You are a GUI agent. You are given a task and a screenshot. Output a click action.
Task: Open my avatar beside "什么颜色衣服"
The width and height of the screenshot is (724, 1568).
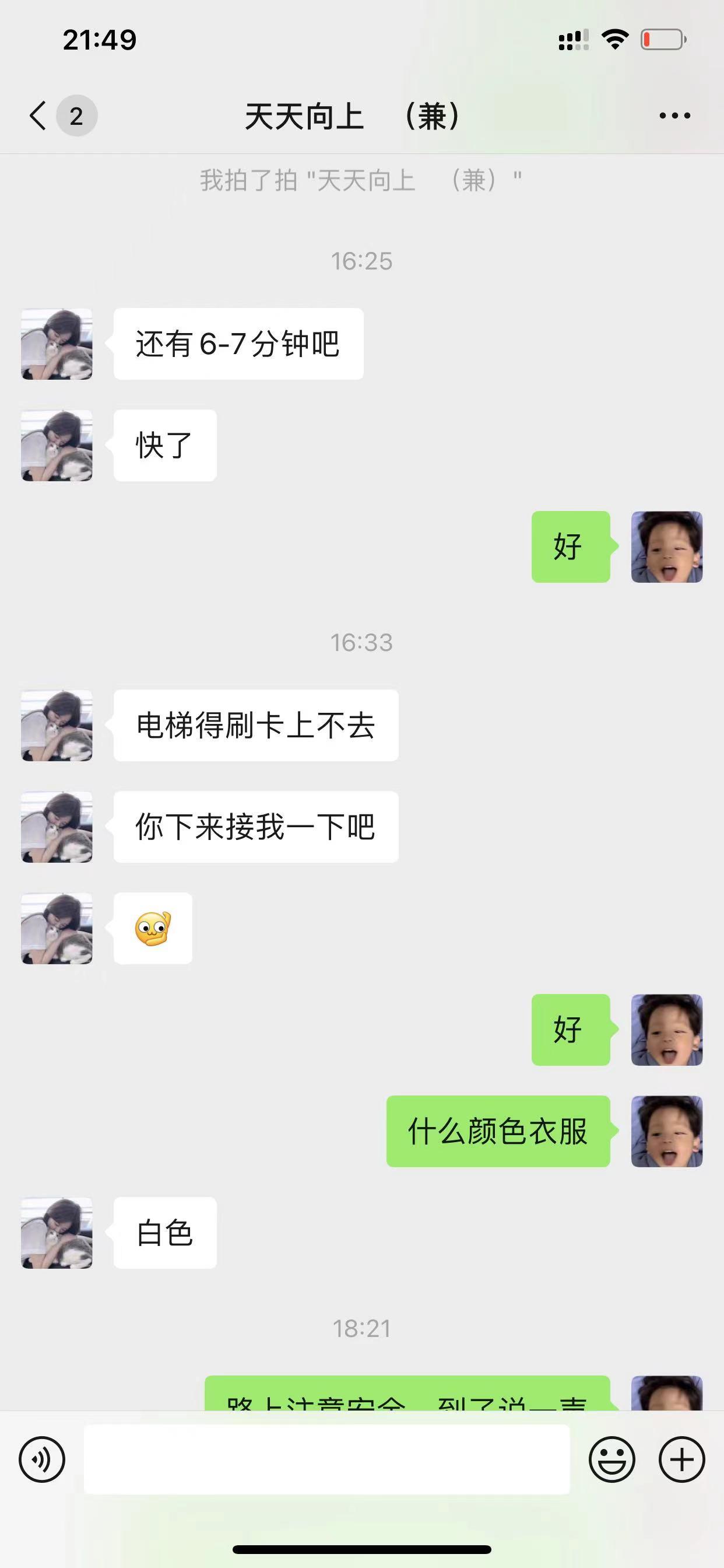pos(667,1131)
